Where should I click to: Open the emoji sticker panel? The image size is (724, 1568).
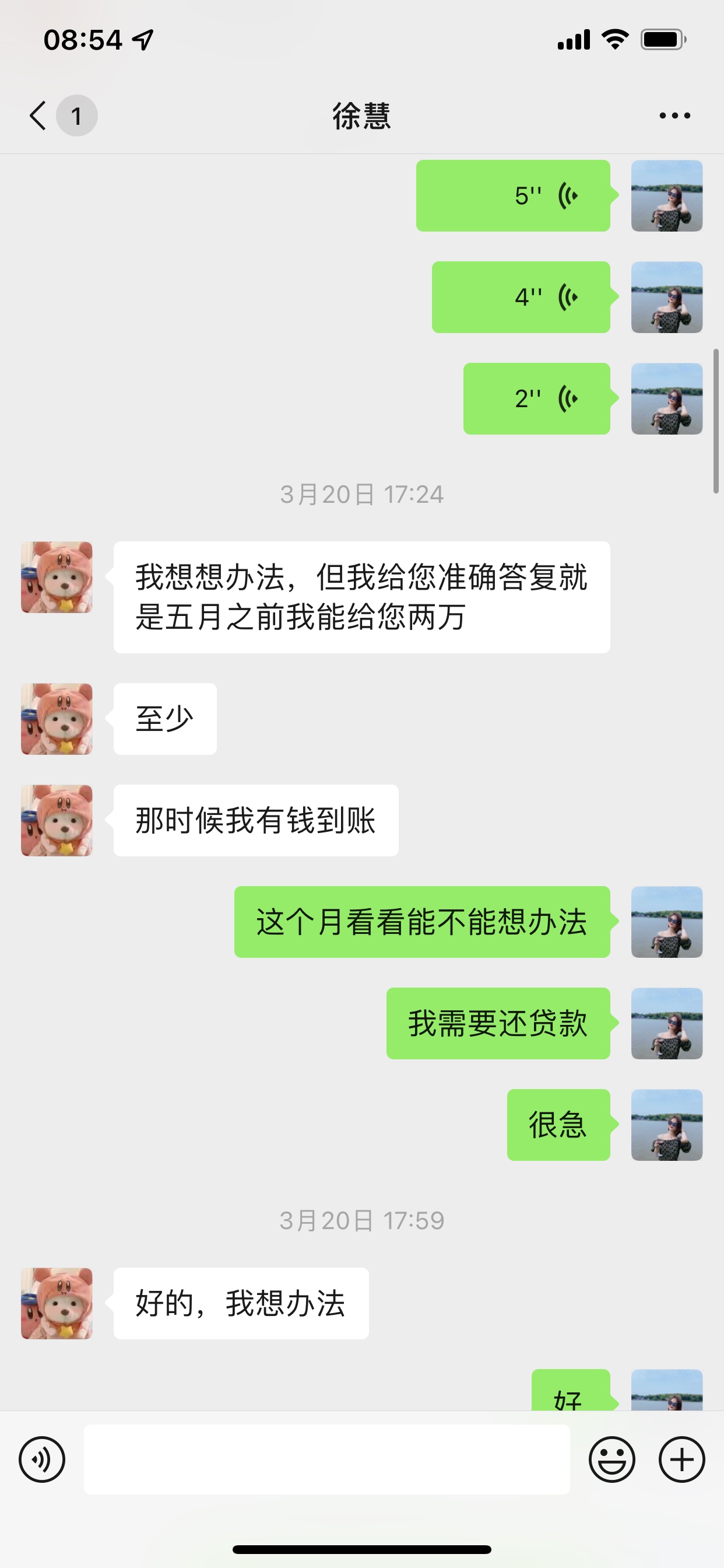[611, 1459]
